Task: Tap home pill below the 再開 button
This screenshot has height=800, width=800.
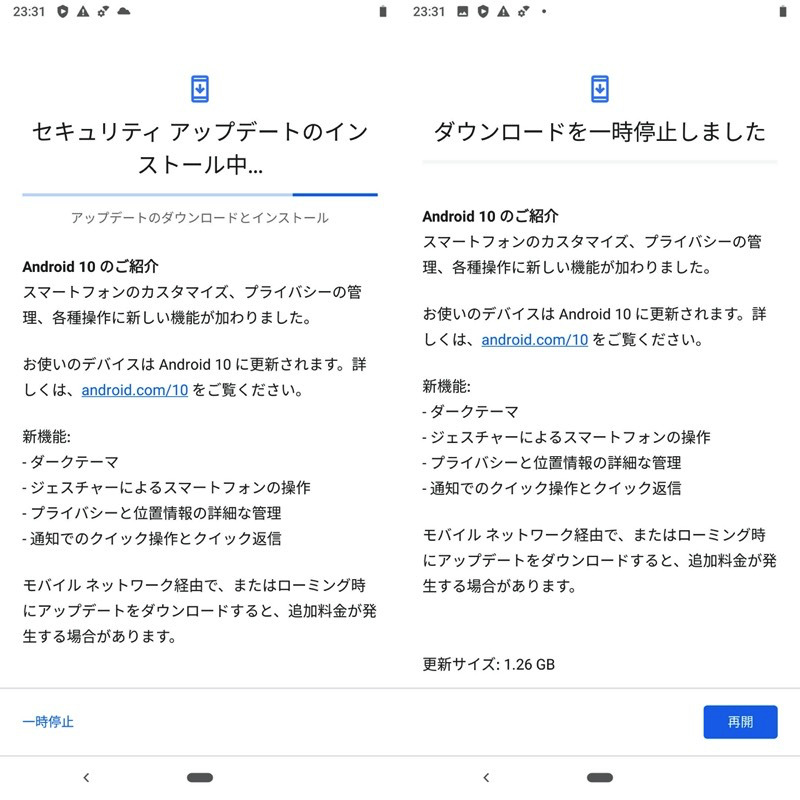Action: (600, 777)
